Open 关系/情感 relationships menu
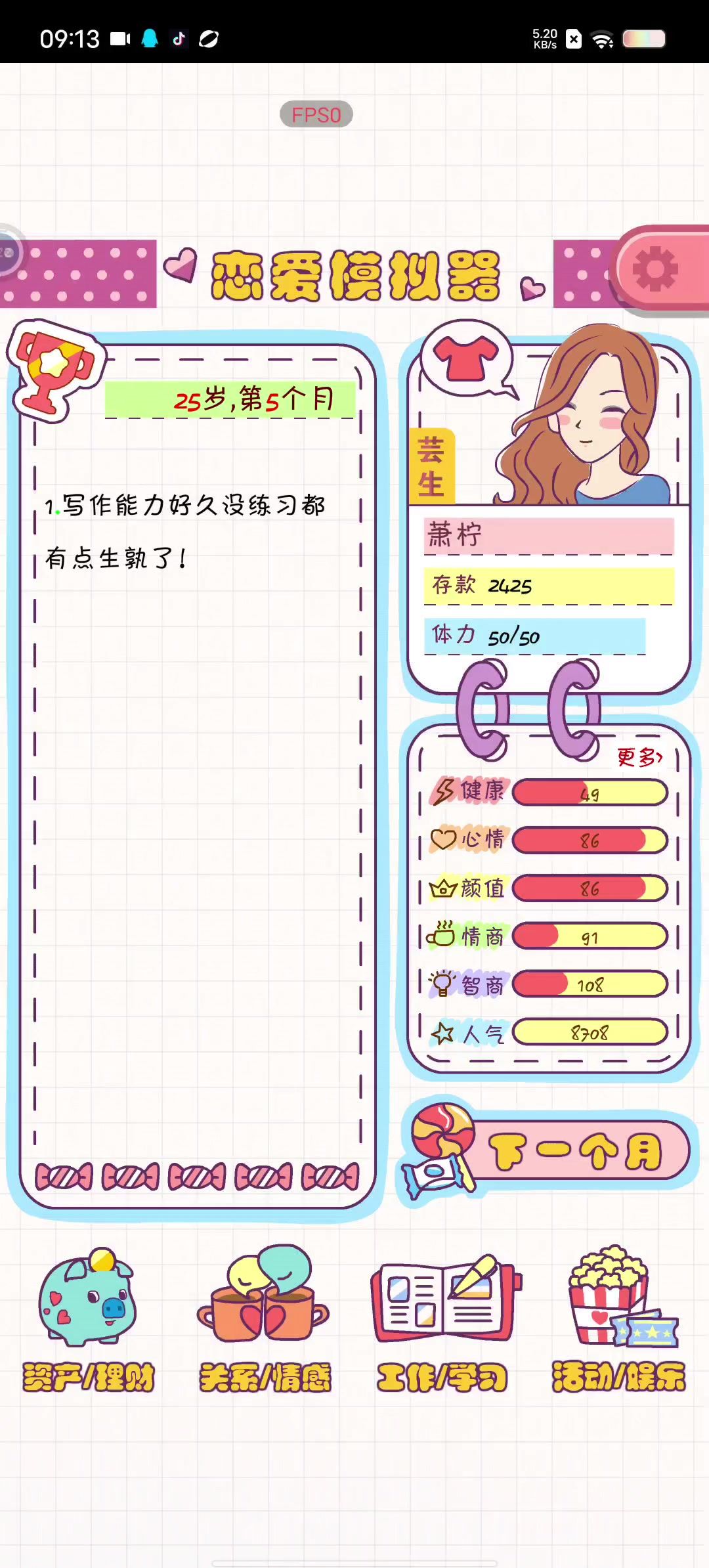 point(265,1318)
